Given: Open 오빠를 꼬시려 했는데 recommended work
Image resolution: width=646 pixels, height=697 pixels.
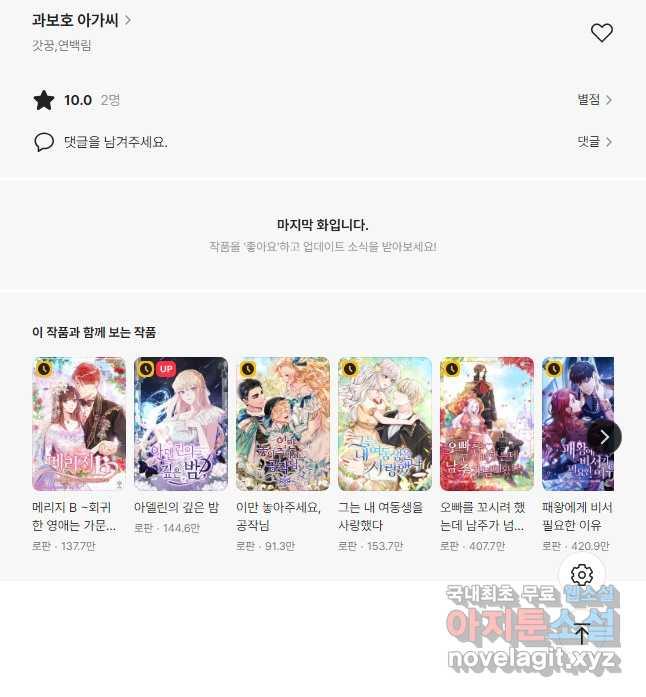Looking at the screenshot, I should click(487, 424).
